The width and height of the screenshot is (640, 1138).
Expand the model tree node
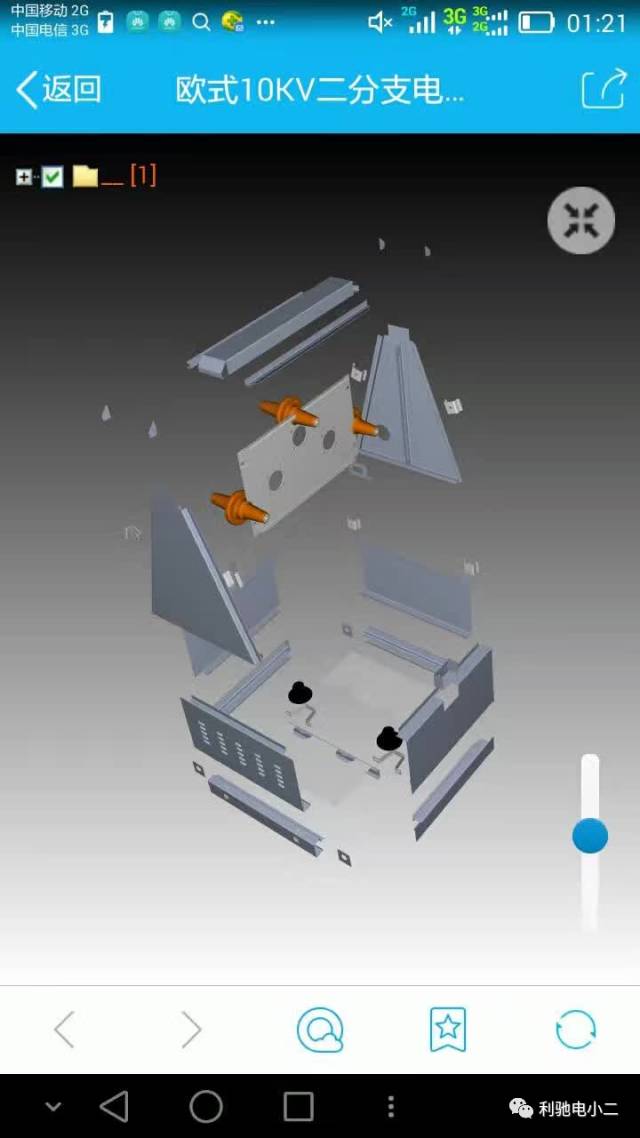point(24,177)
